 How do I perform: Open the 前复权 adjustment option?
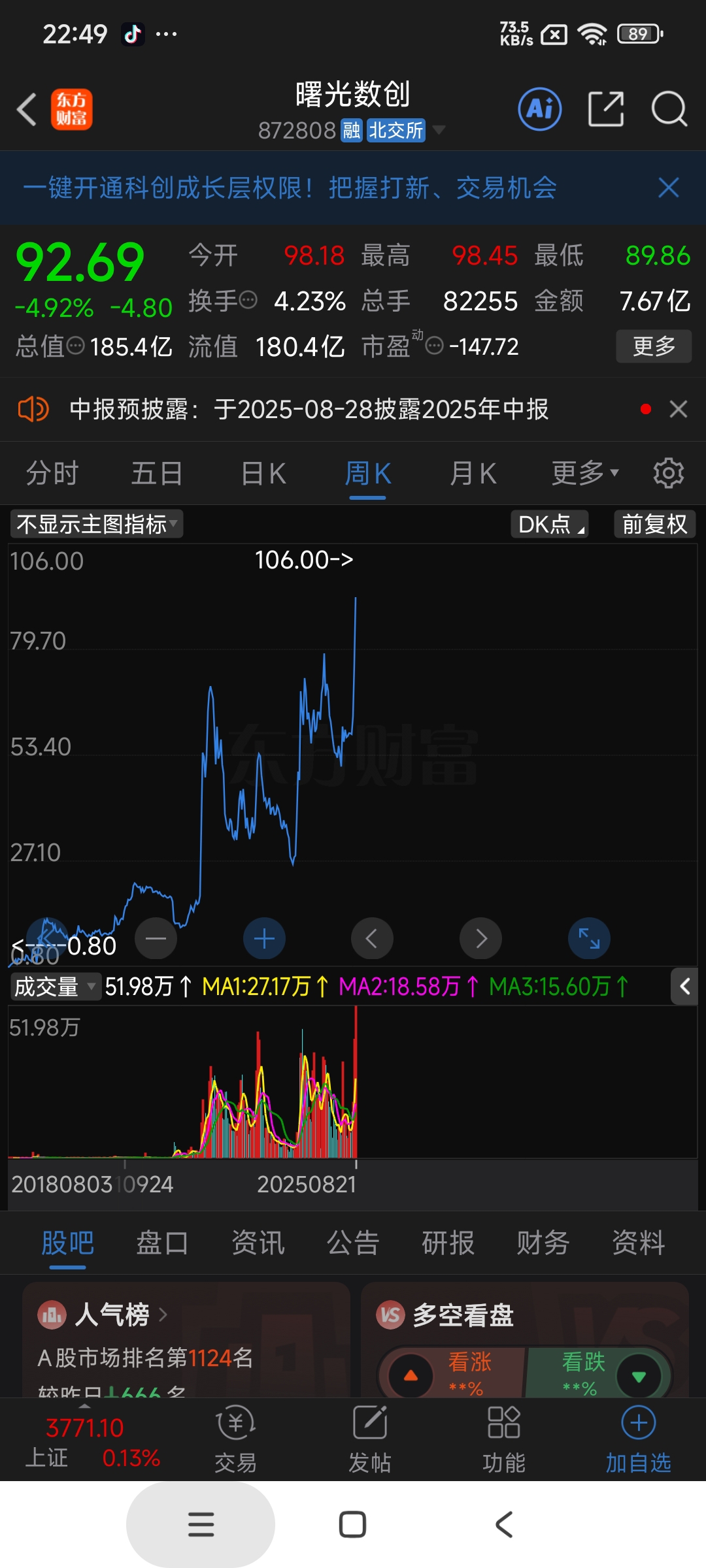(654, 524)
